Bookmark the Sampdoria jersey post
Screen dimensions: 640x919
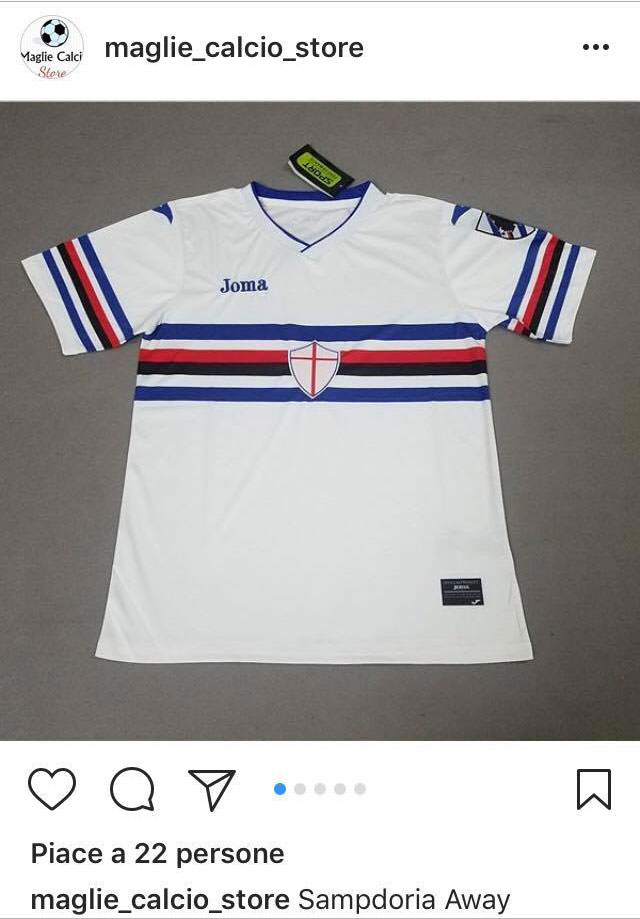click(x=594, y=789)
